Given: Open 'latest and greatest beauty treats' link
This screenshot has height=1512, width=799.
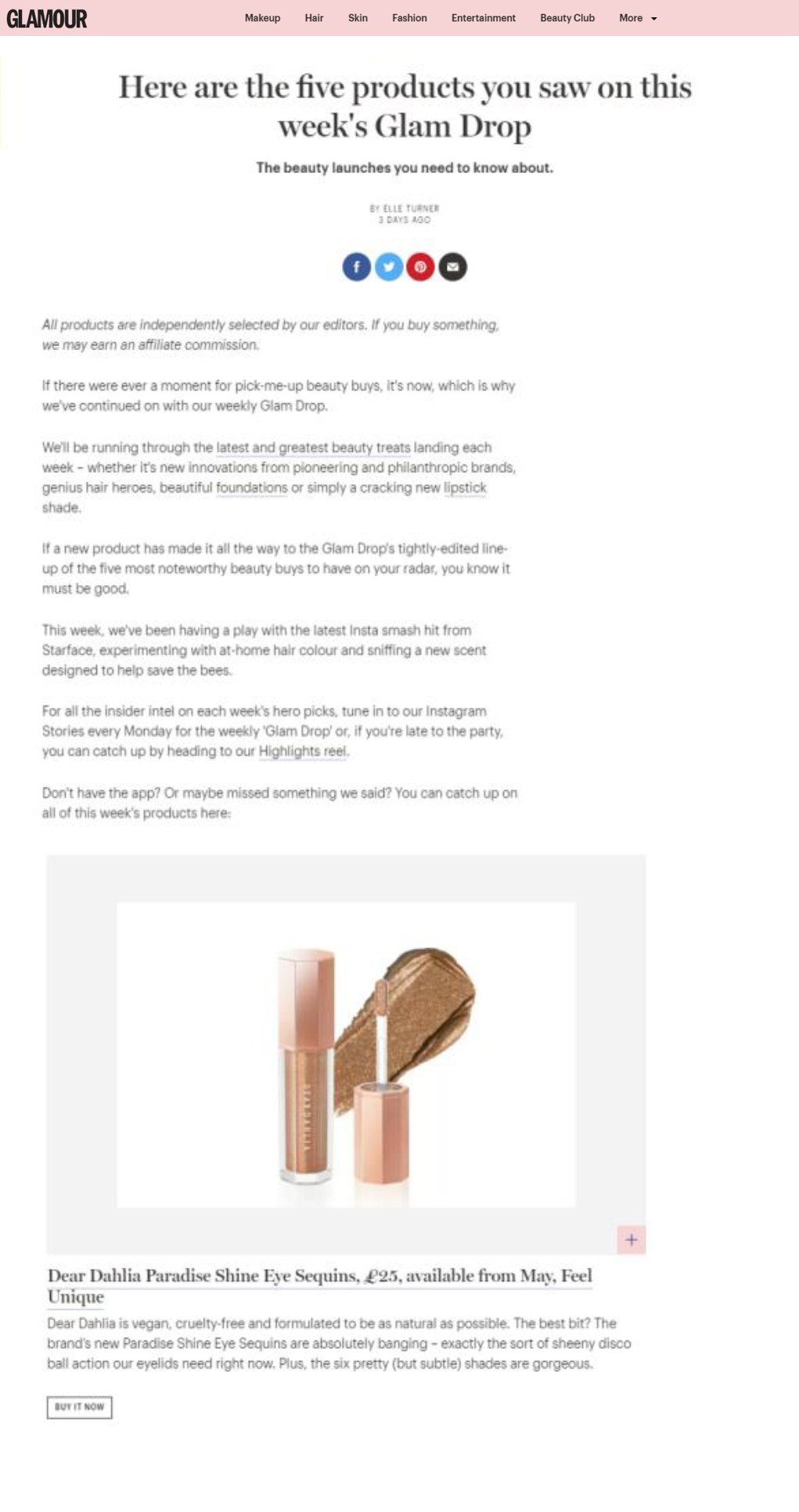Looking at the screenshot, I should coord(313,448).
